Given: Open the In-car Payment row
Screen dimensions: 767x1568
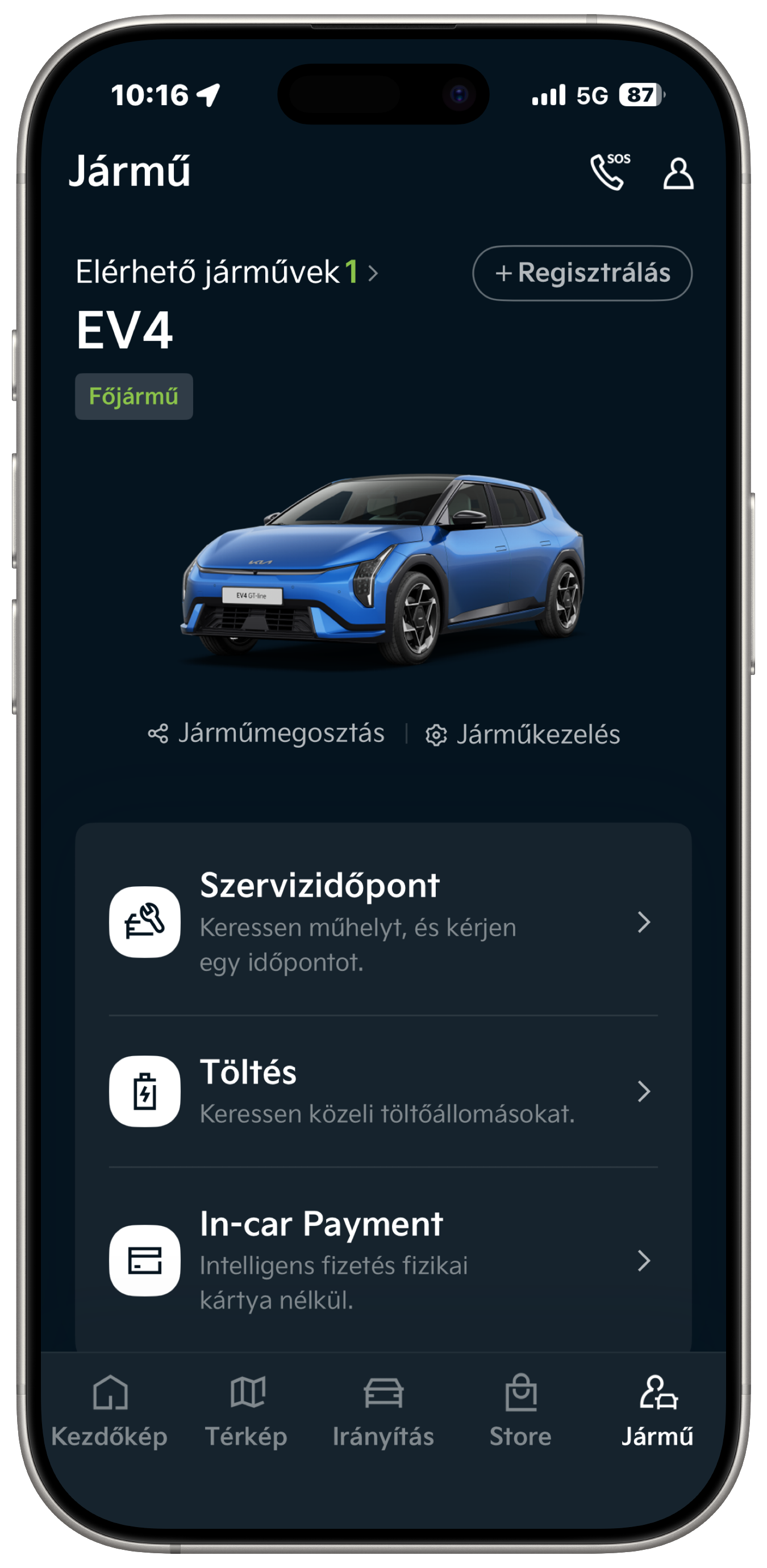Looking at the screenshot, I should pyautogui.click(x=383, y=1260).
